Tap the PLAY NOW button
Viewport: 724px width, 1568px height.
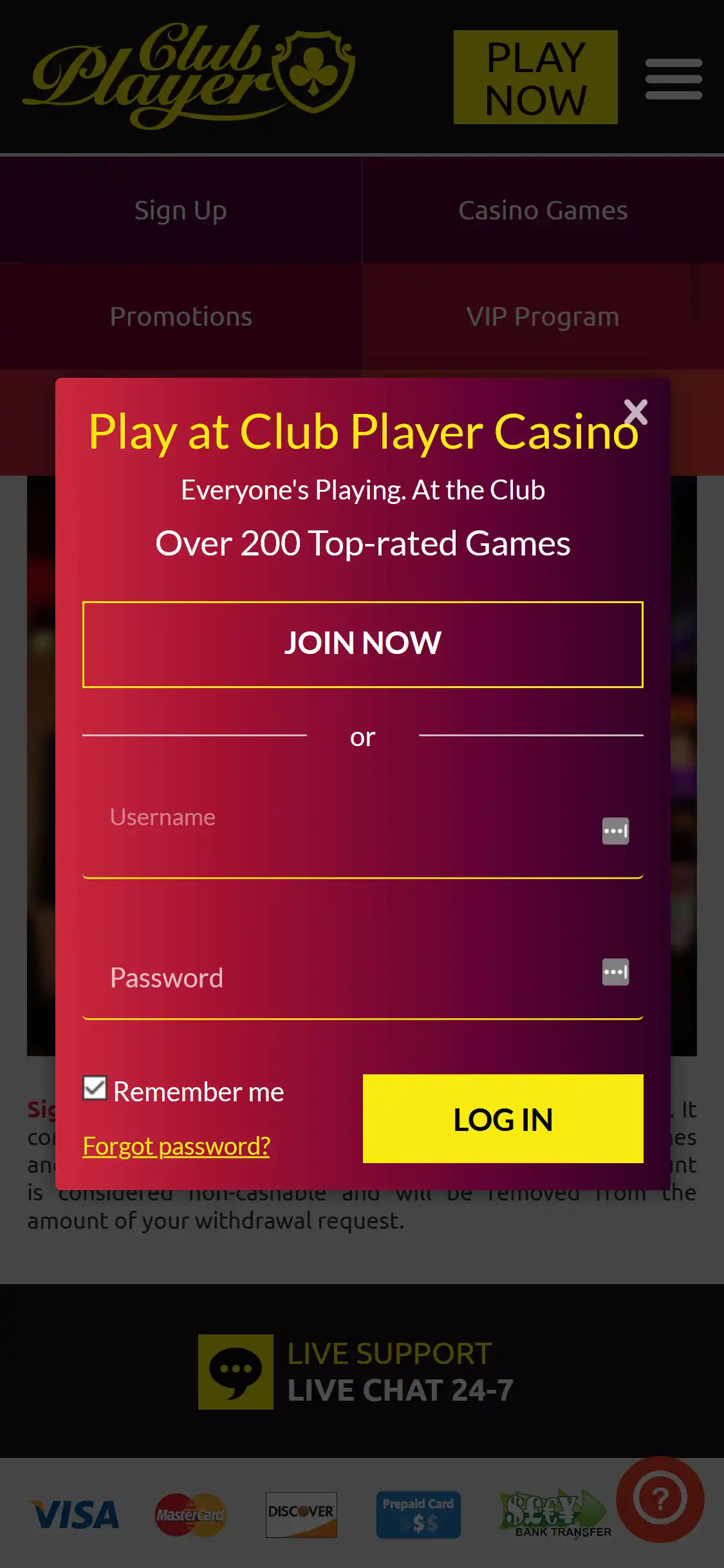[535, 77]
